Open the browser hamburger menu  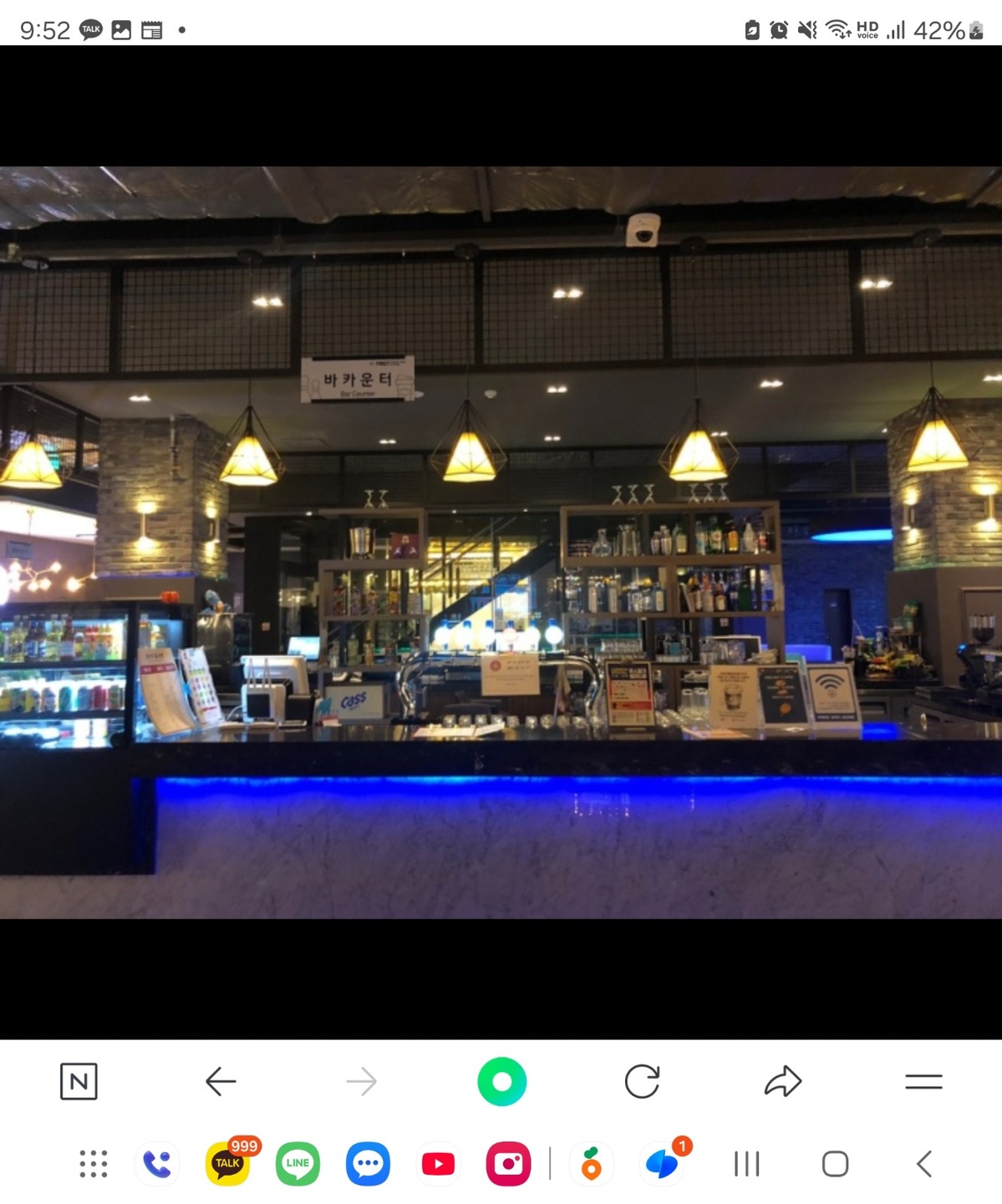923,1081
